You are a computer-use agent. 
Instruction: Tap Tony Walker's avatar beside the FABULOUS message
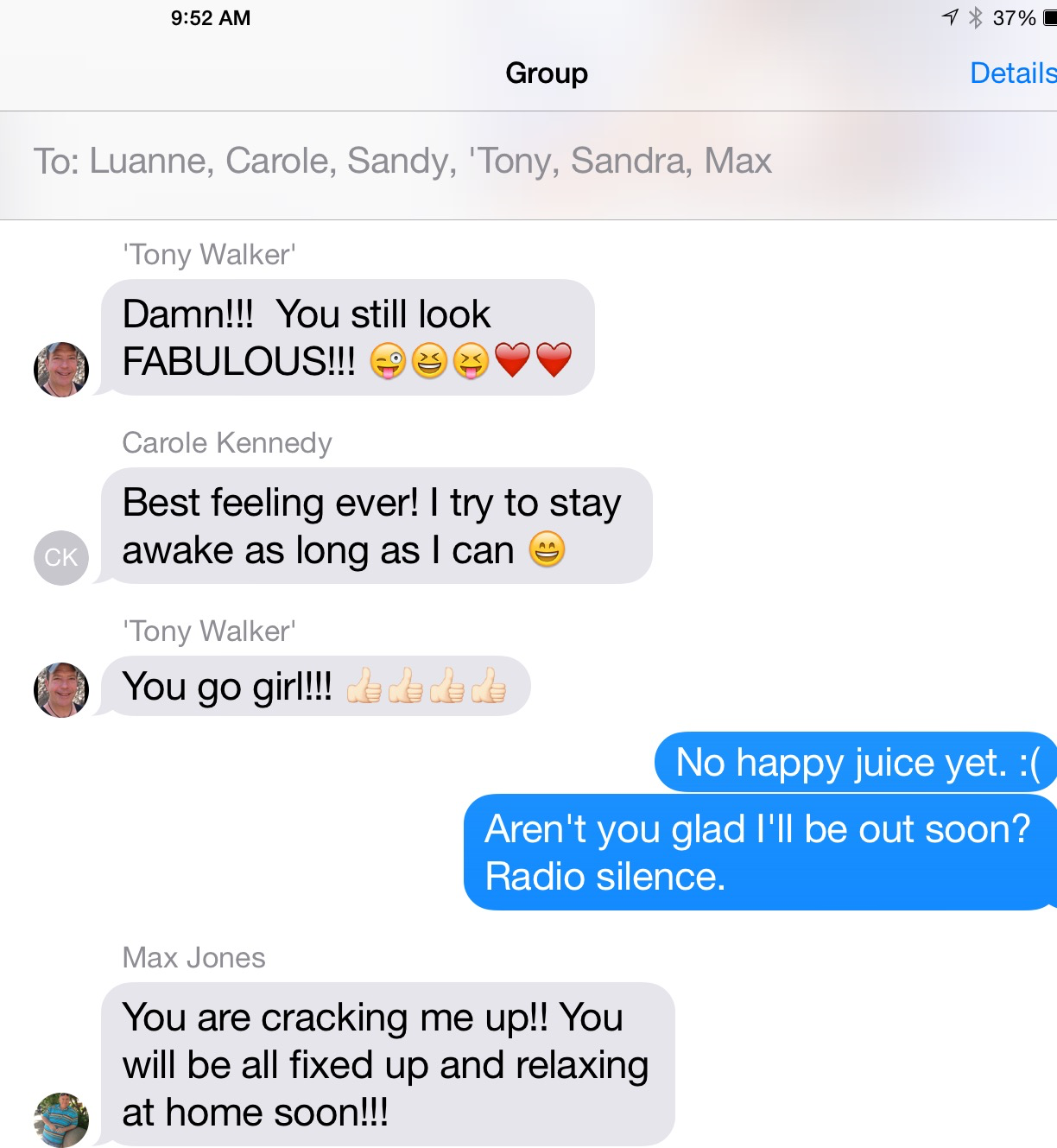(x=61, y=369)
